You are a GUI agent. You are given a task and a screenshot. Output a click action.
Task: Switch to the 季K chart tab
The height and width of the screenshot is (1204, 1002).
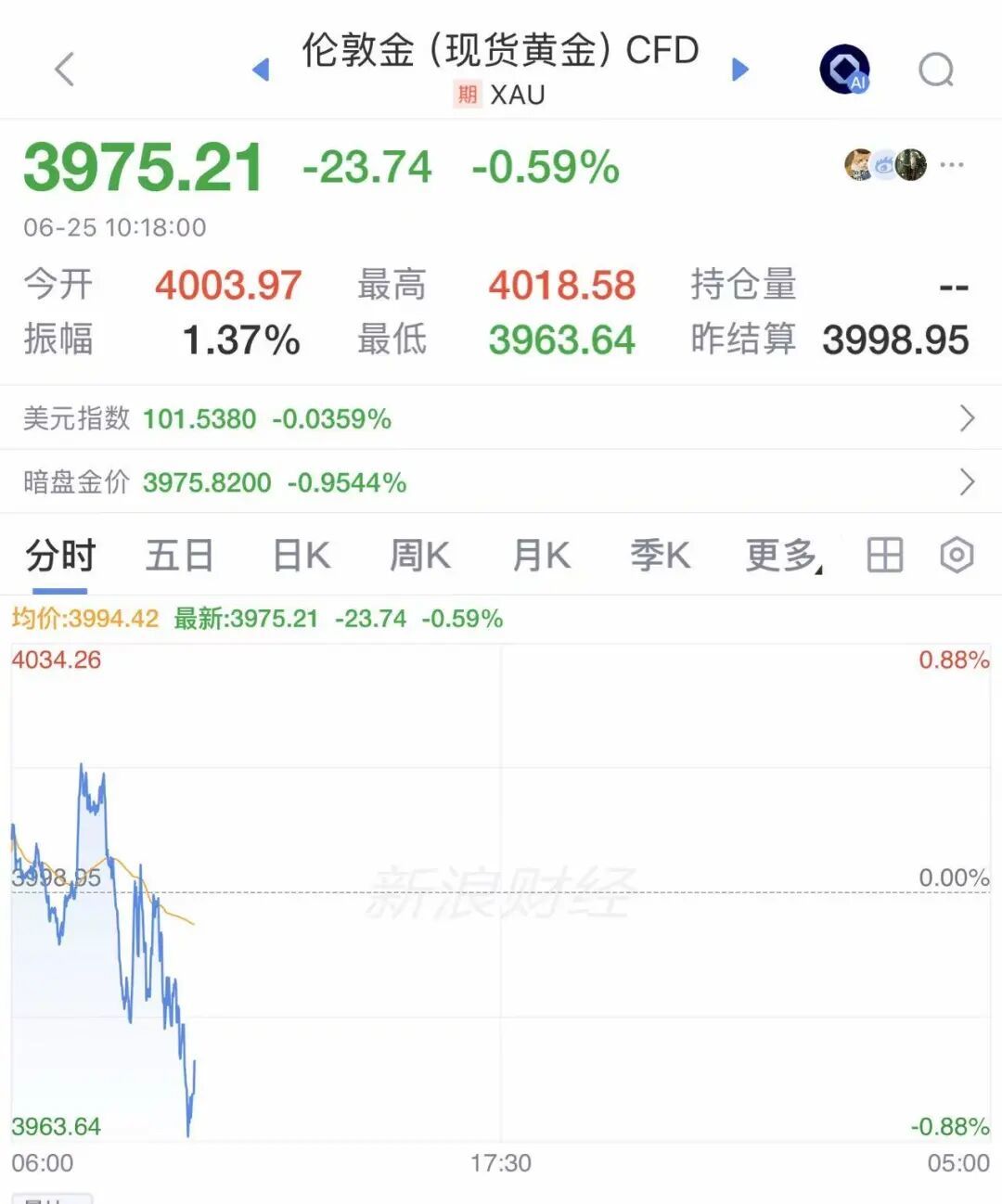click(x=661, y=557)
